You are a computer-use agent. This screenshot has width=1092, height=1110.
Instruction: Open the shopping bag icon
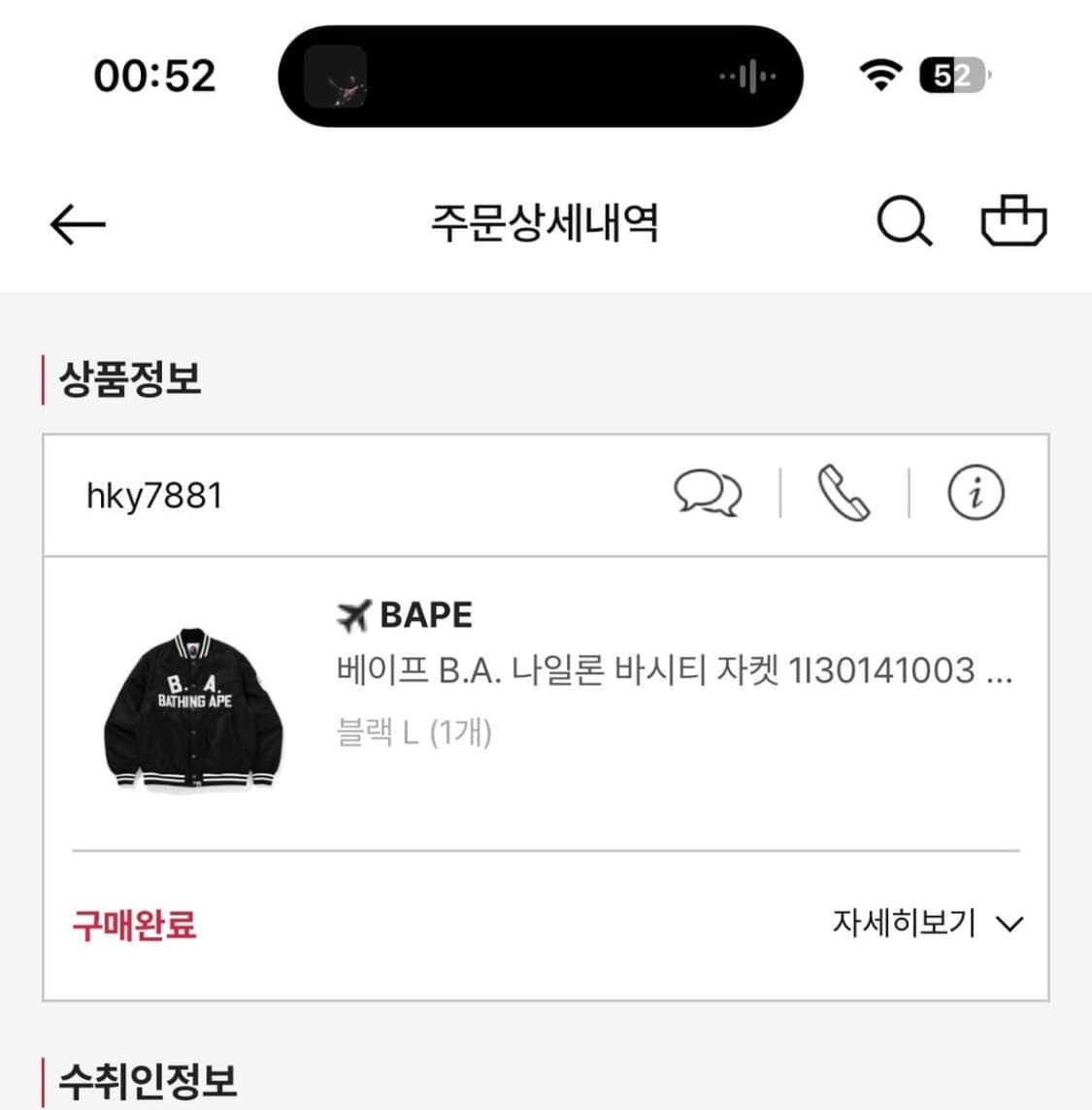coord(1013,221)
